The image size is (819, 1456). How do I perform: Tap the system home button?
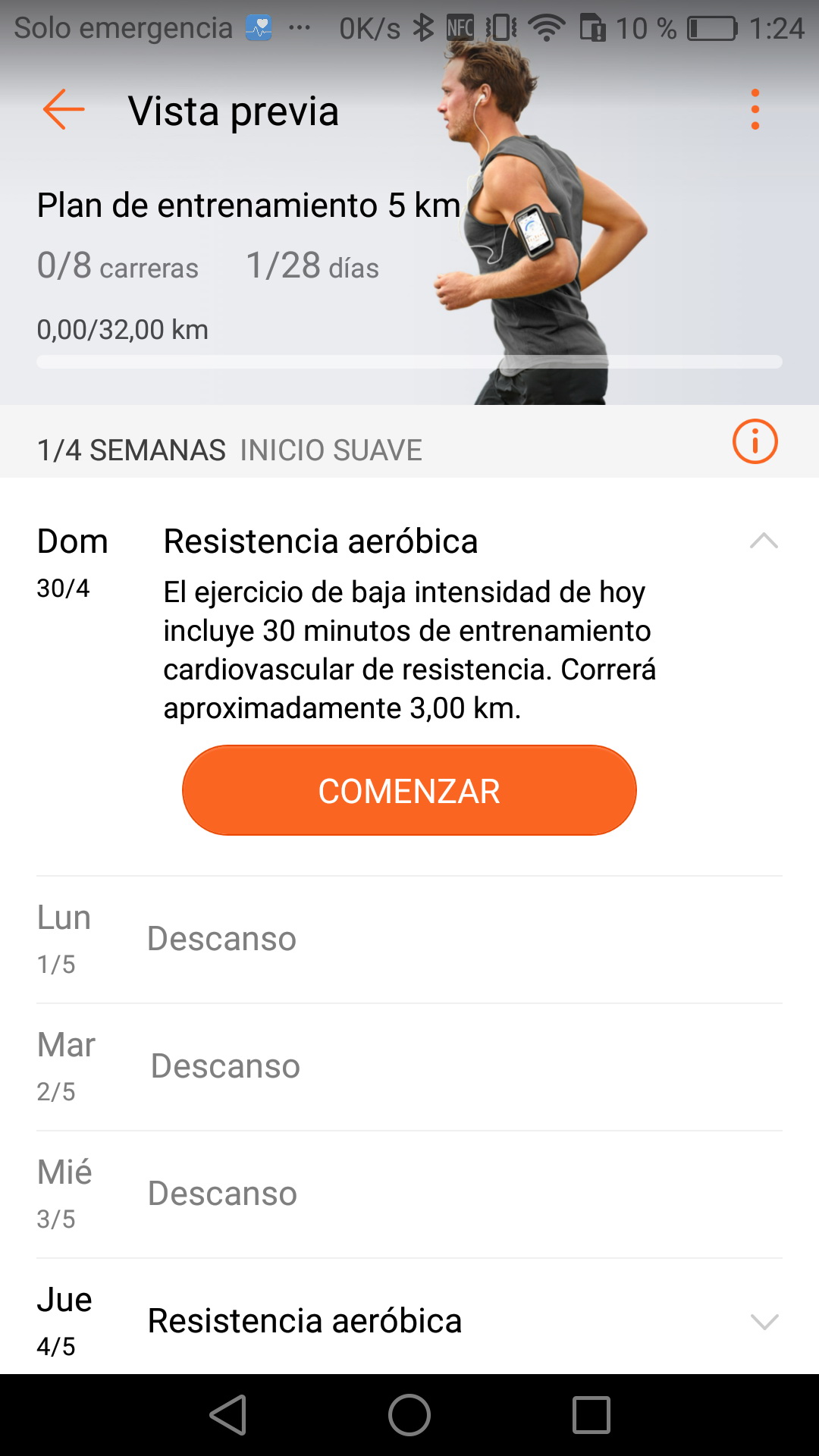tap(409, 1415)
